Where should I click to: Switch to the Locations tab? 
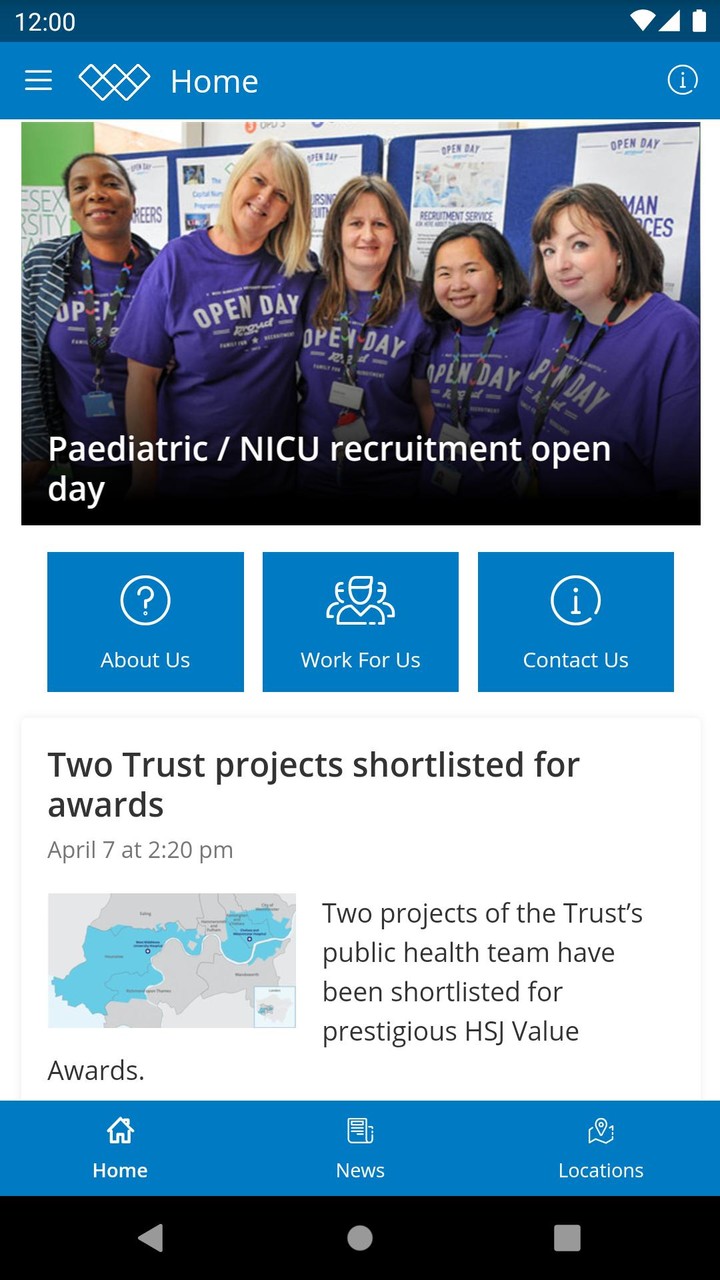(x=600, y=1148)
